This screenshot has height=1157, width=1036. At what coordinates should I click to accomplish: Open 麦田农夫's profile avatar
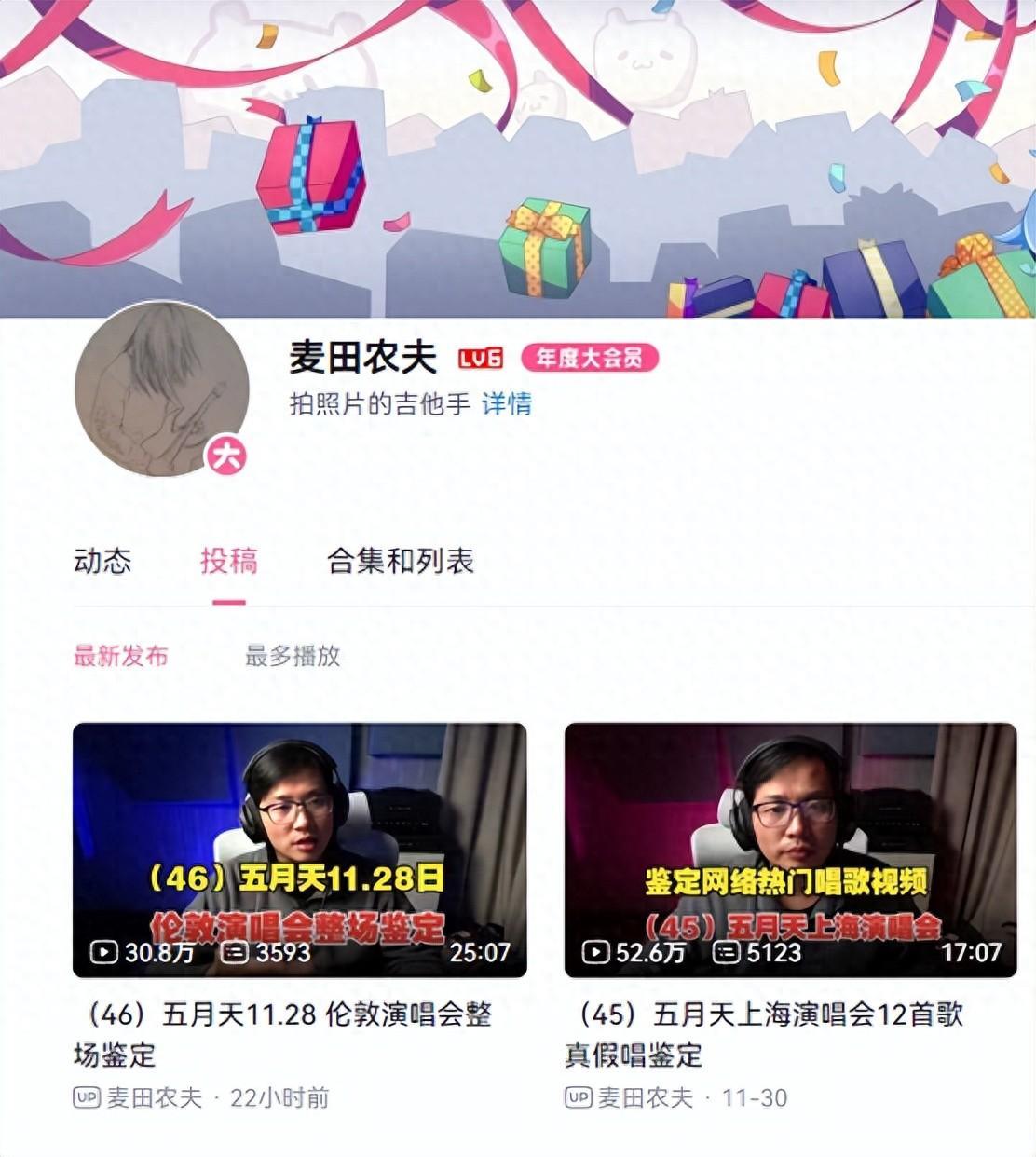161,388
